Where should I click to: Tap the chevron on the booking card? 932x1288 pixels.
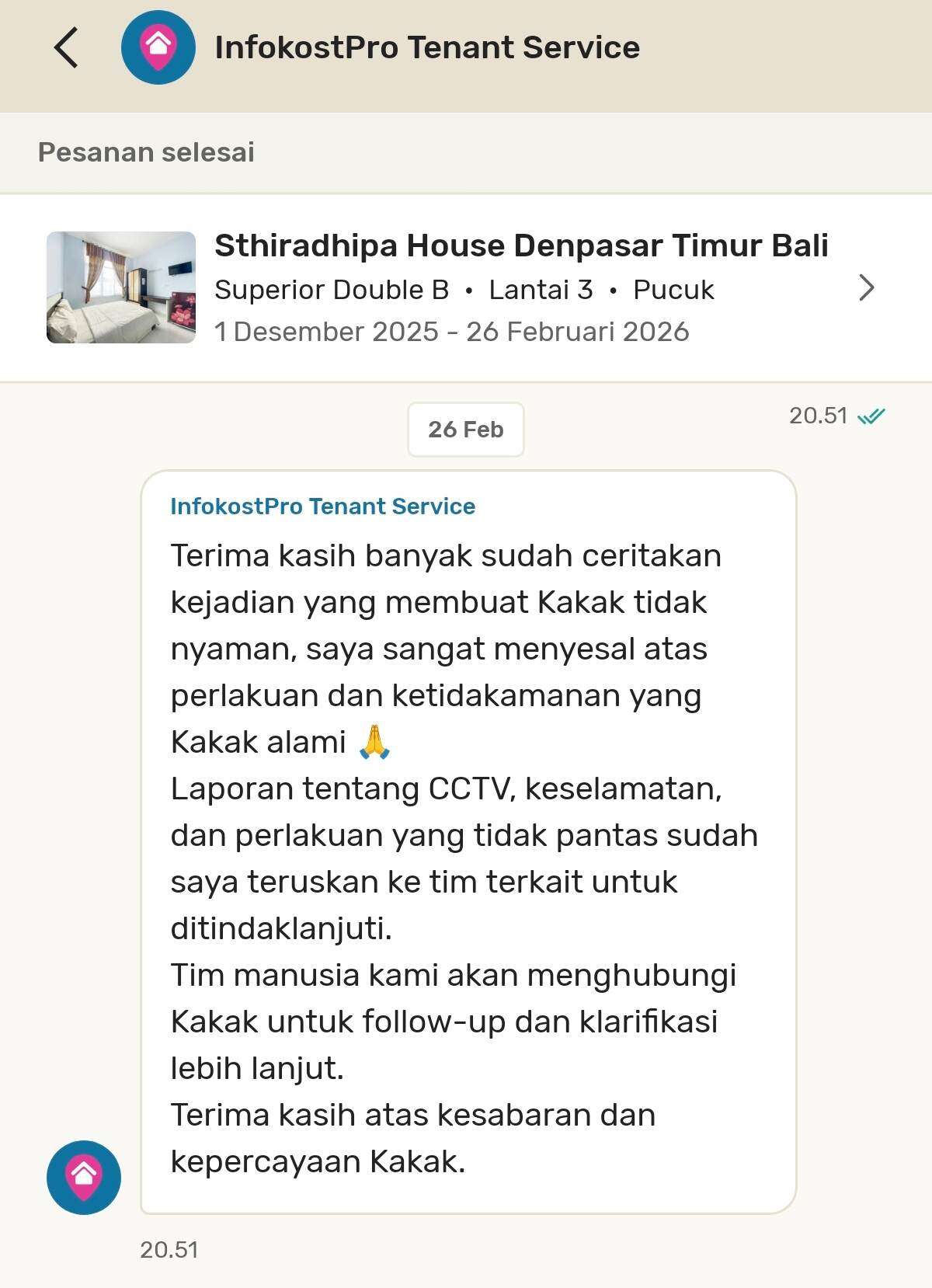point(866,288)
